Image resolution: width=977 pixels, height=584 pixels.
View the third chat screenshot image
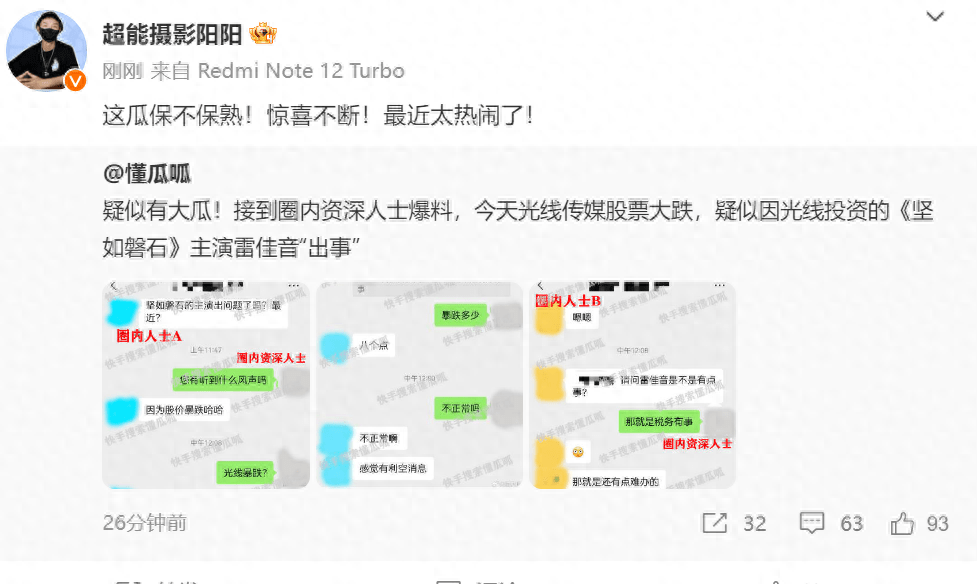[634, 385]
